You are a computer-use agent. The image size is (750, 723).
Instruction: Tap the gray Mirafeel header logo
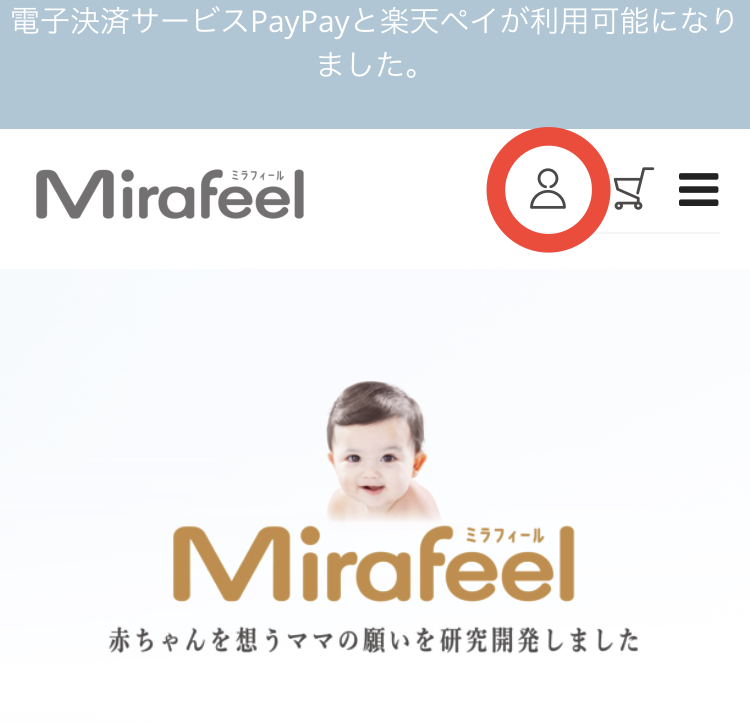pyautogui.click(x=170, y=194)
